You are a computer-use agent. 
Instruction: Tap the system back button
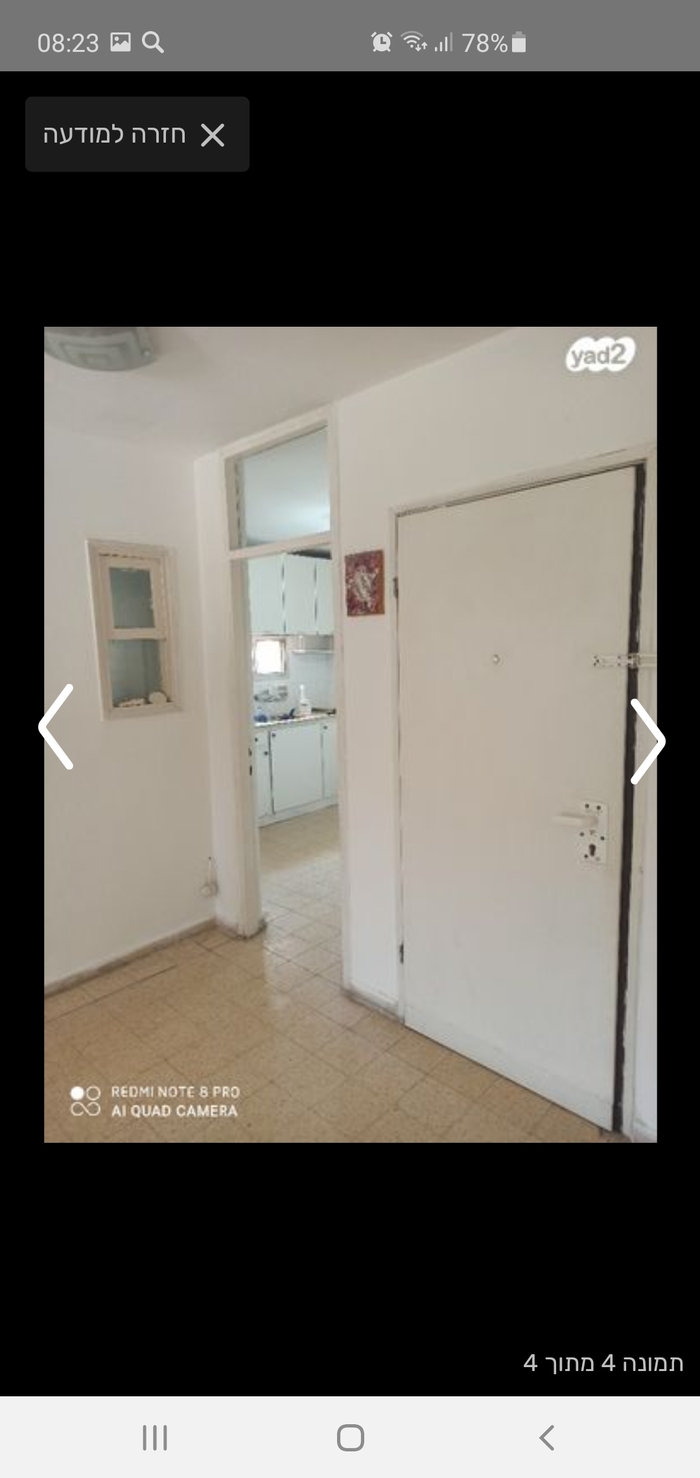point(546,1438)
